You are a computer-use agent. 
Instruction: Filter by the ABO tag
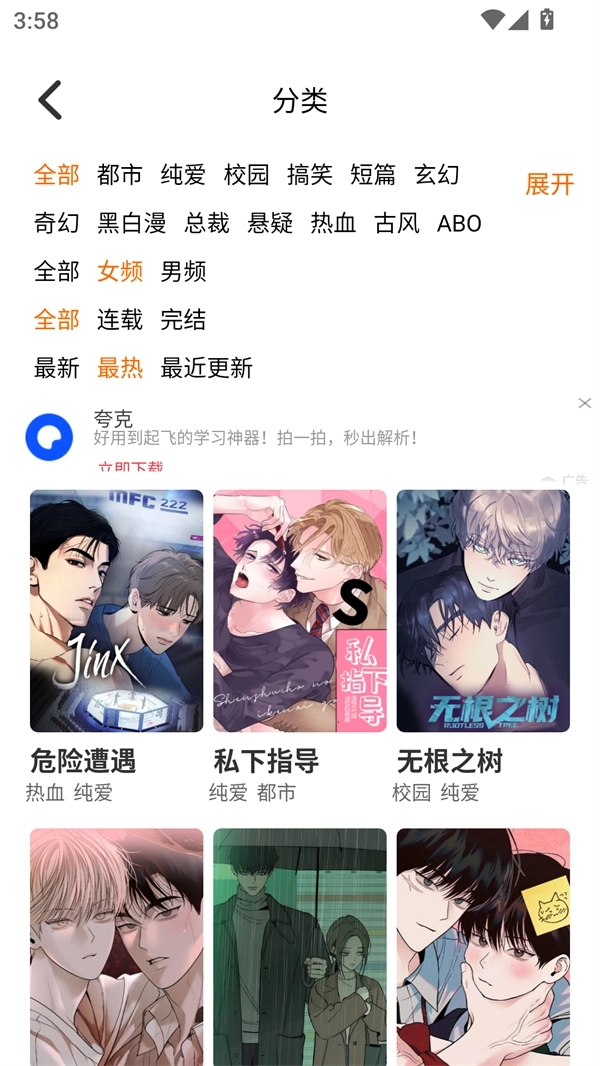[x=459, y=223]
